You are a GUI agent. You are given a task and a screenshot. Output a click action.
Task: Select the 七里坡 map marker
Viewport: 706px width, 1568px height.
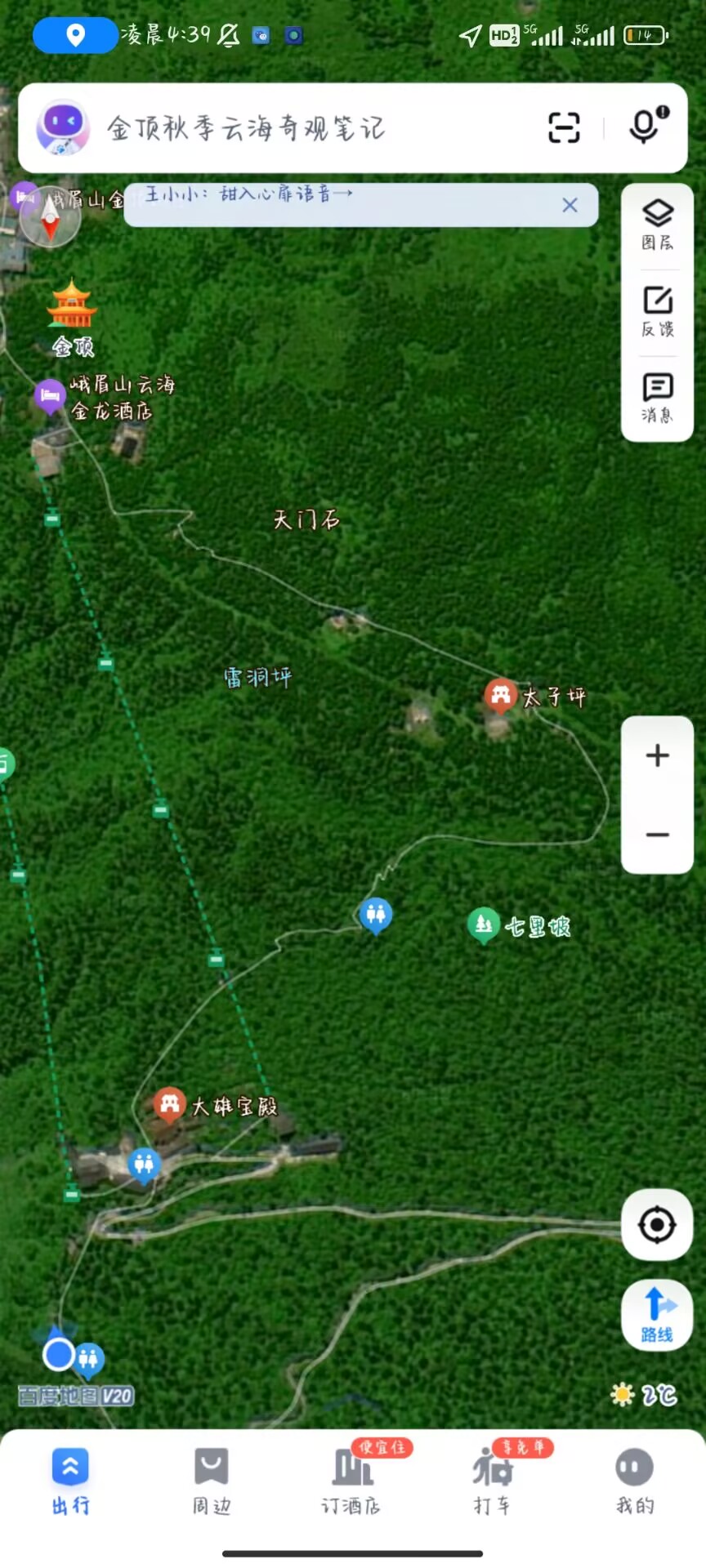[x=484, y=924]
